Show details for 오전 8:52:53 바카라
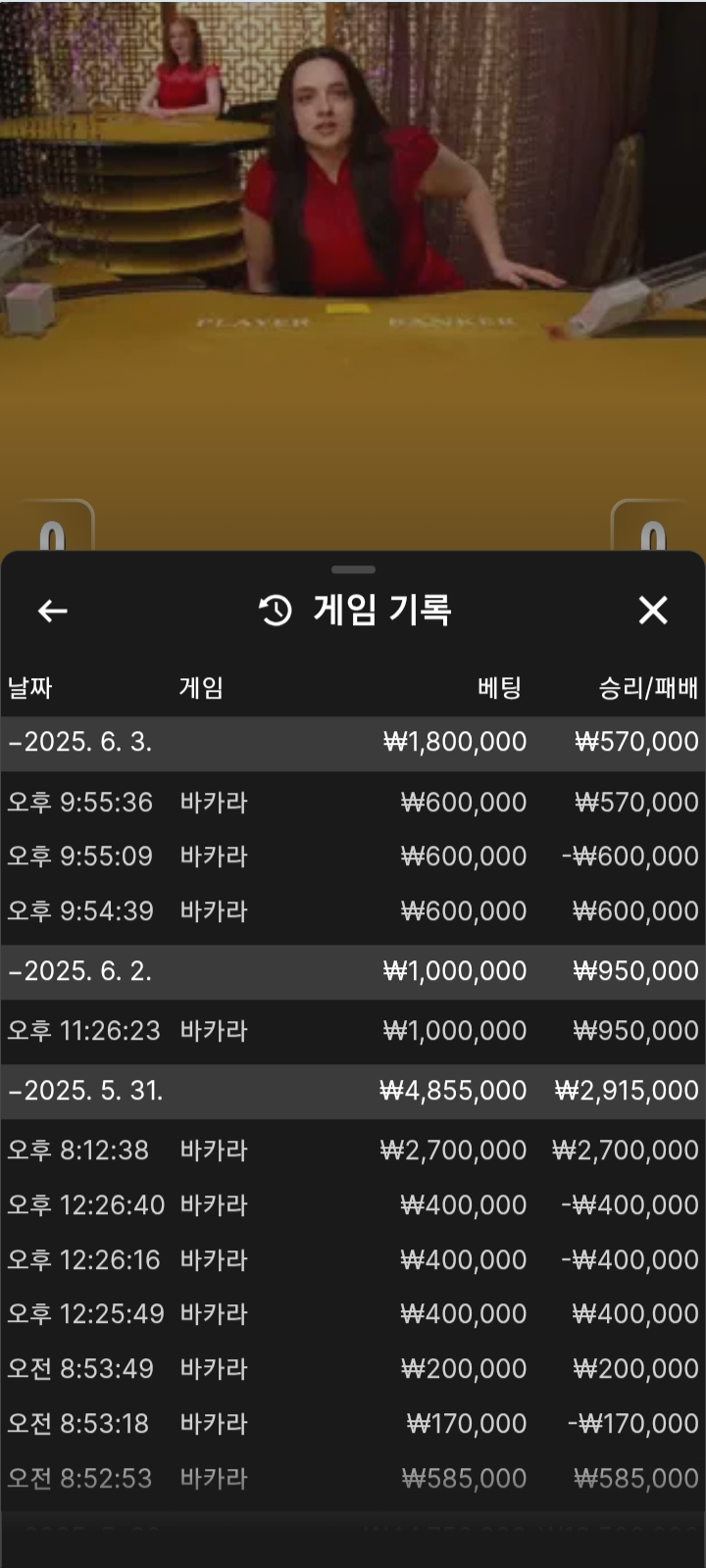This screenshot has height=1568, width=706. click(x=353, y=1479)
